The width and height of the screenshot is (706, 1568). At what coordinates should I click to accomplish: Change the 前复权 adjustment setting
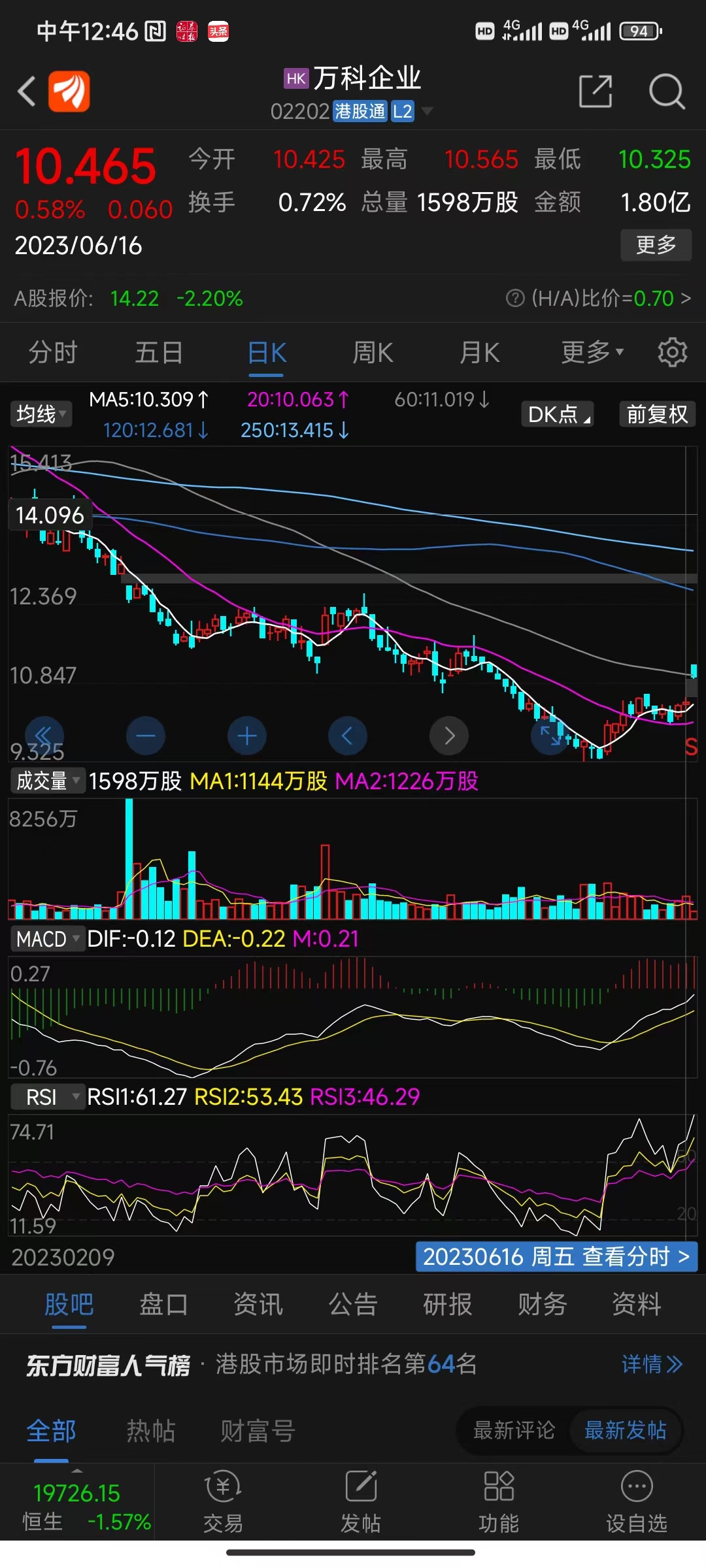(x=657, y=414)
